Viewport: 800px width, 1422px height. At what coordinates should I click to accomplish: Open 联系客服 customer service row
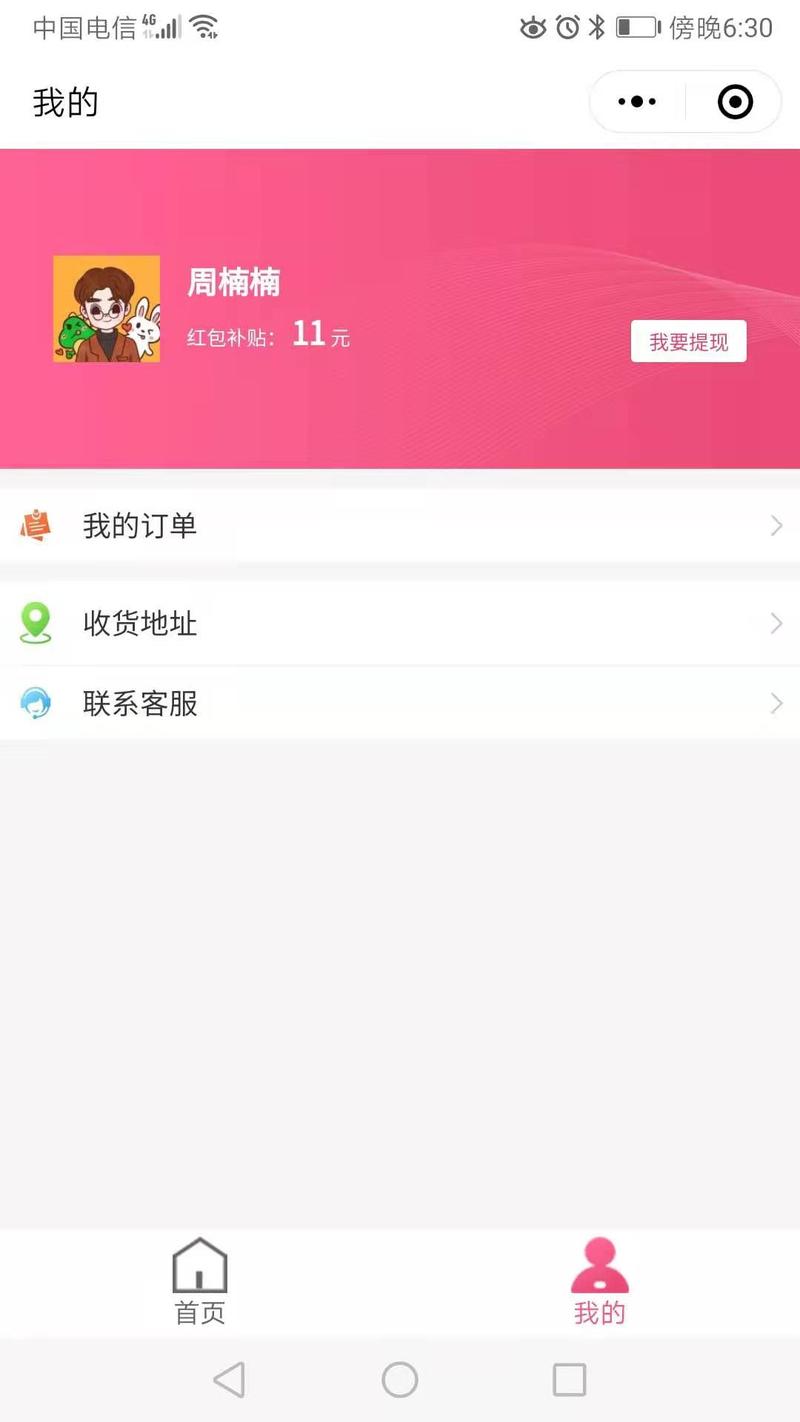click(400, 704)
